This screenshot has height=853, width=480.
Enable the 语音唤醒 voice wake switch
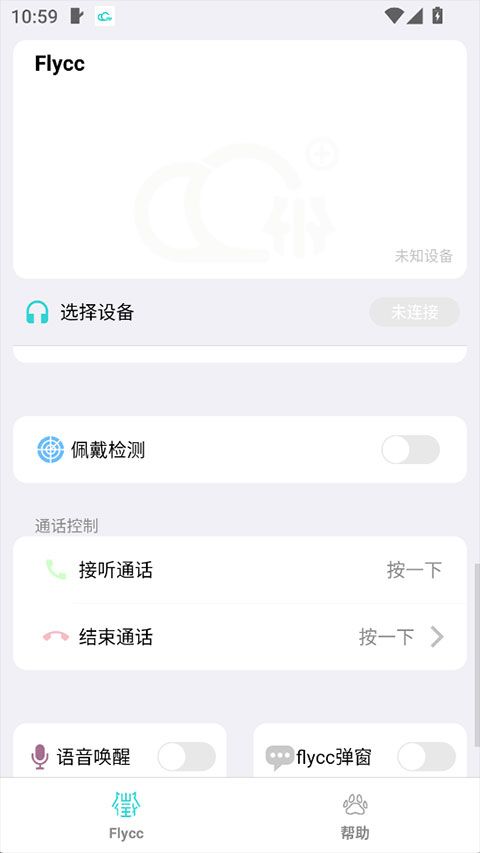[186, 757]
